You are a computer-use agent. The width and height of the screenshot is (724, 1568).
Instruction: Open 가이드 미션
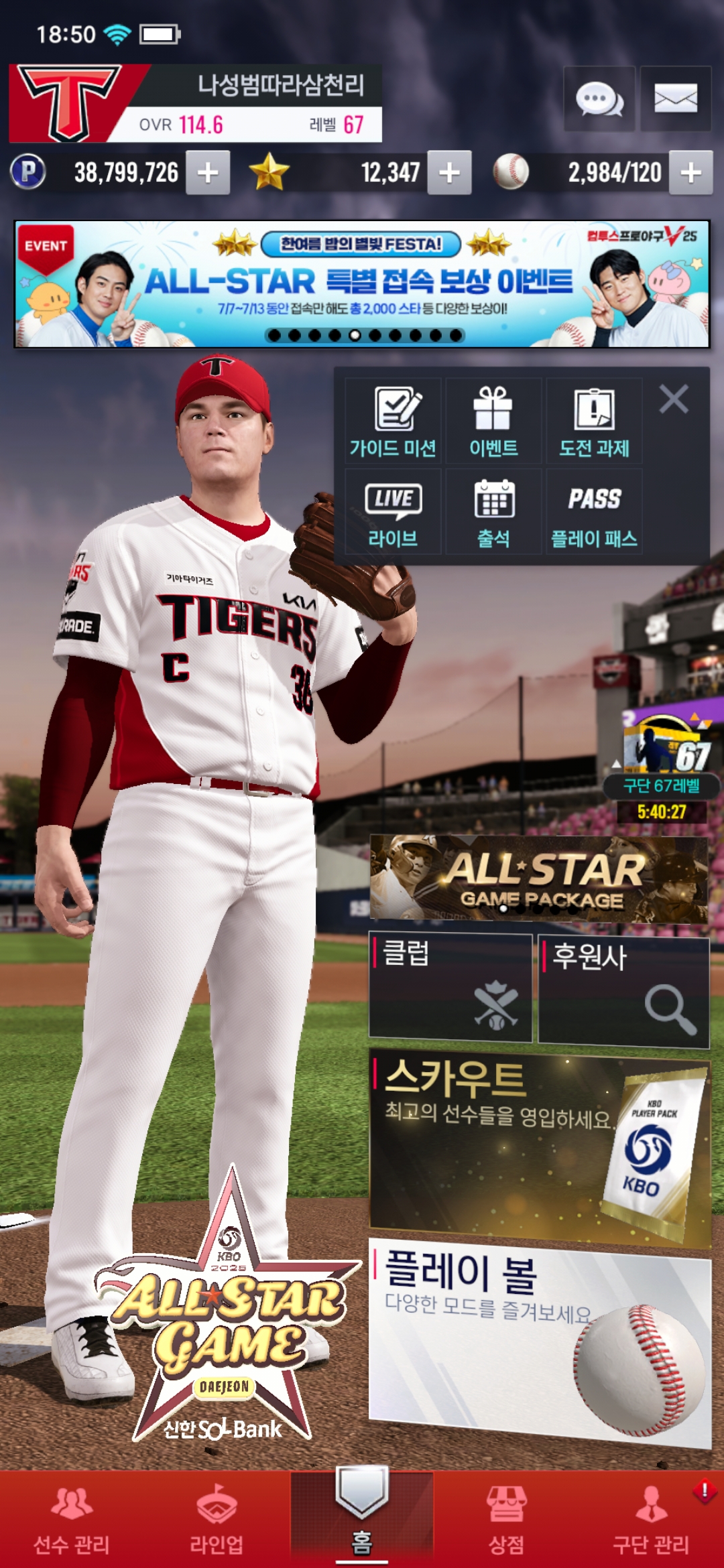393,421
